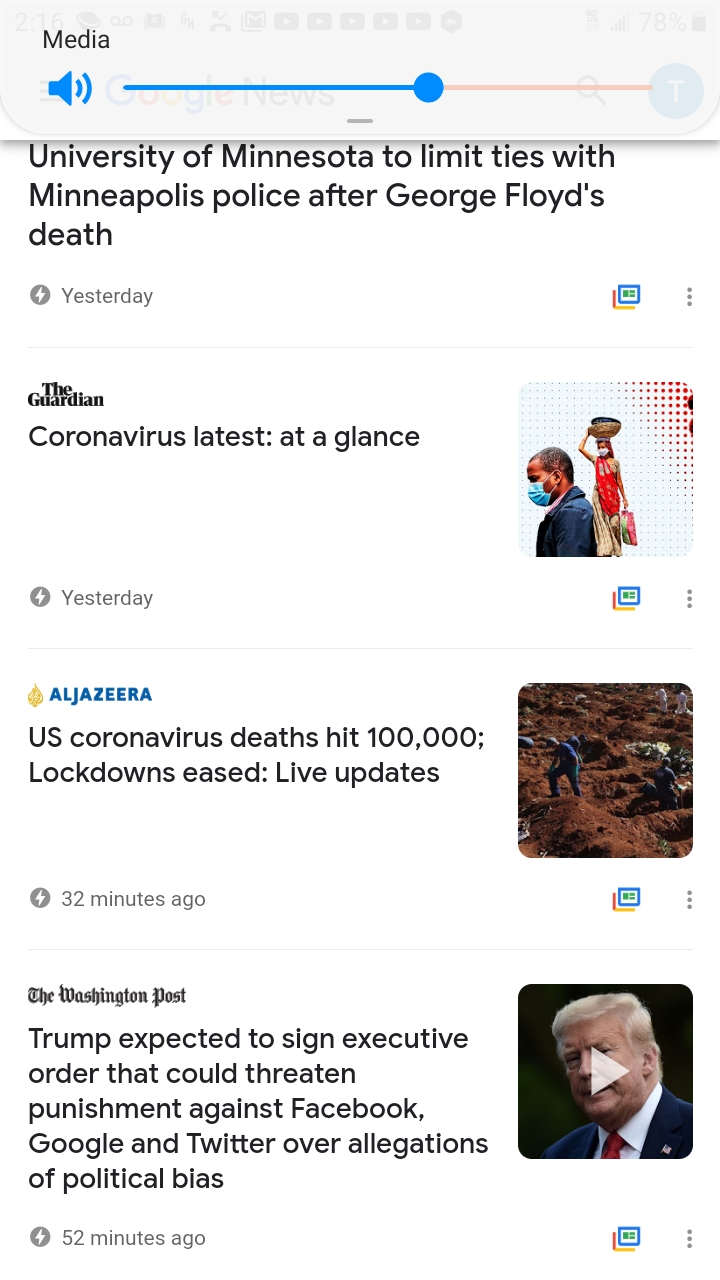Open more options for University of Minnesota story
This screenshot has height=1280, width=720.
point(689,296)
